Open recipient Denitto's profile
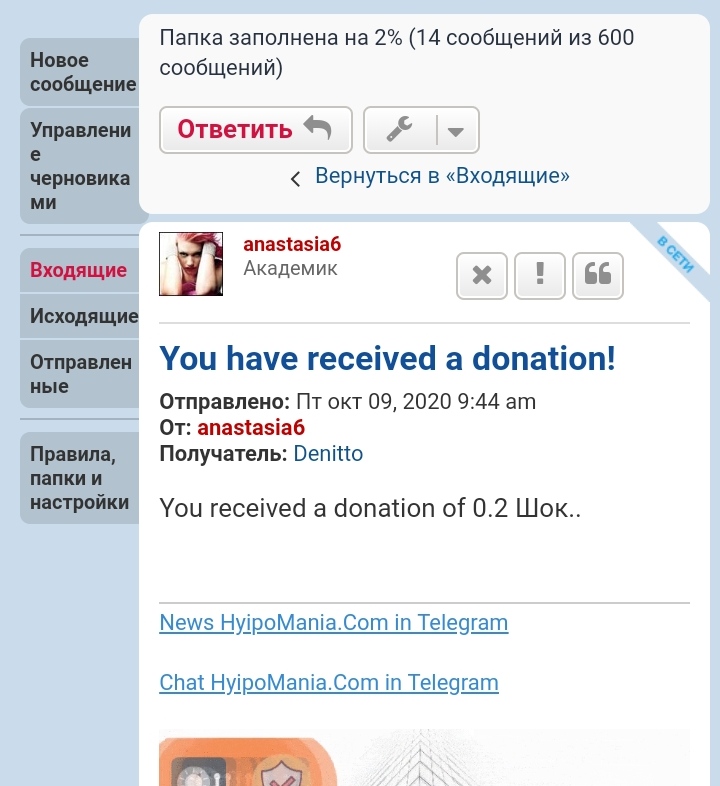The image size is (720, 786). (328, 454)
